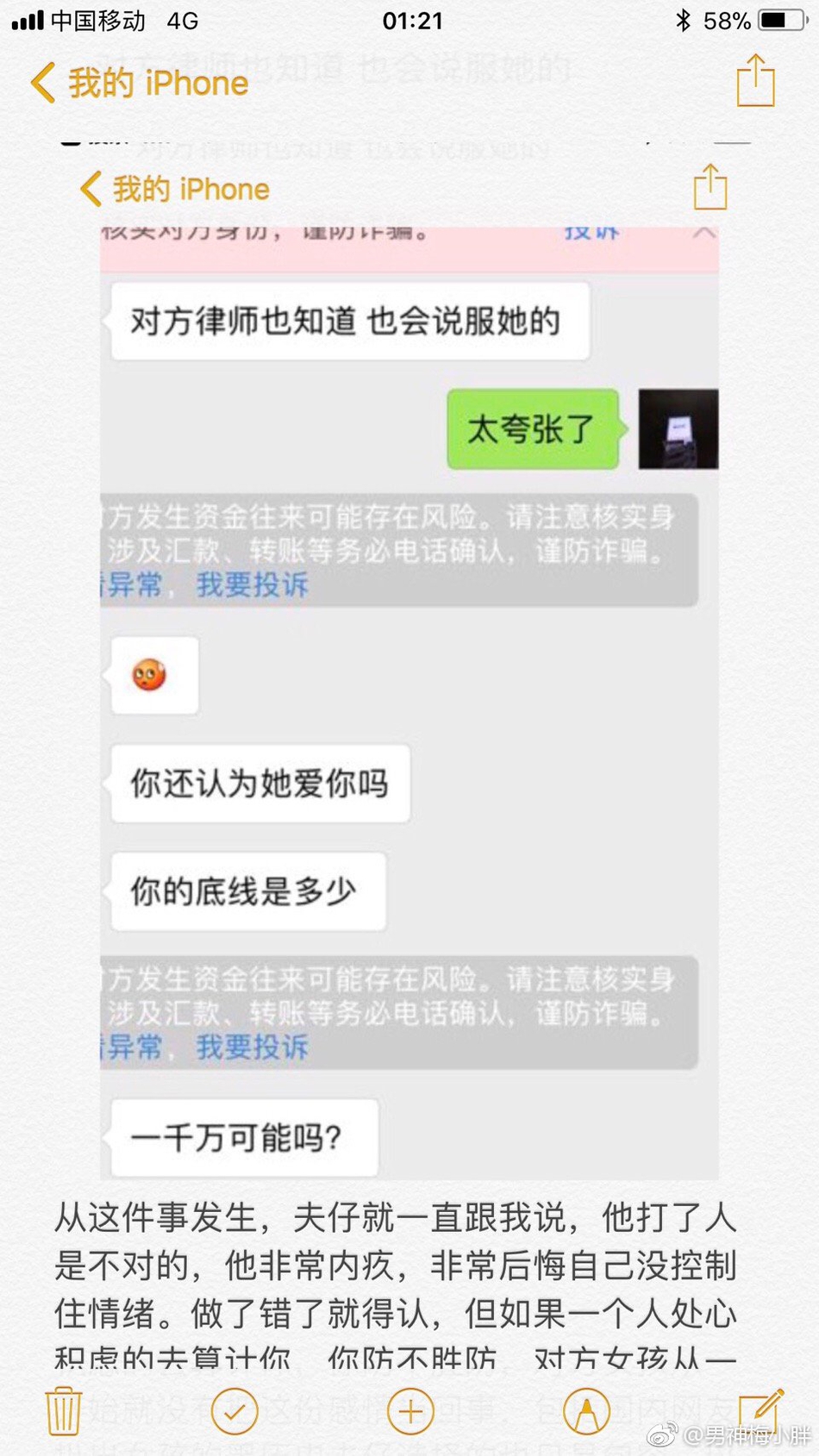Open the plus attachment menu
819x1456 pixels.
click(410, 1412)
